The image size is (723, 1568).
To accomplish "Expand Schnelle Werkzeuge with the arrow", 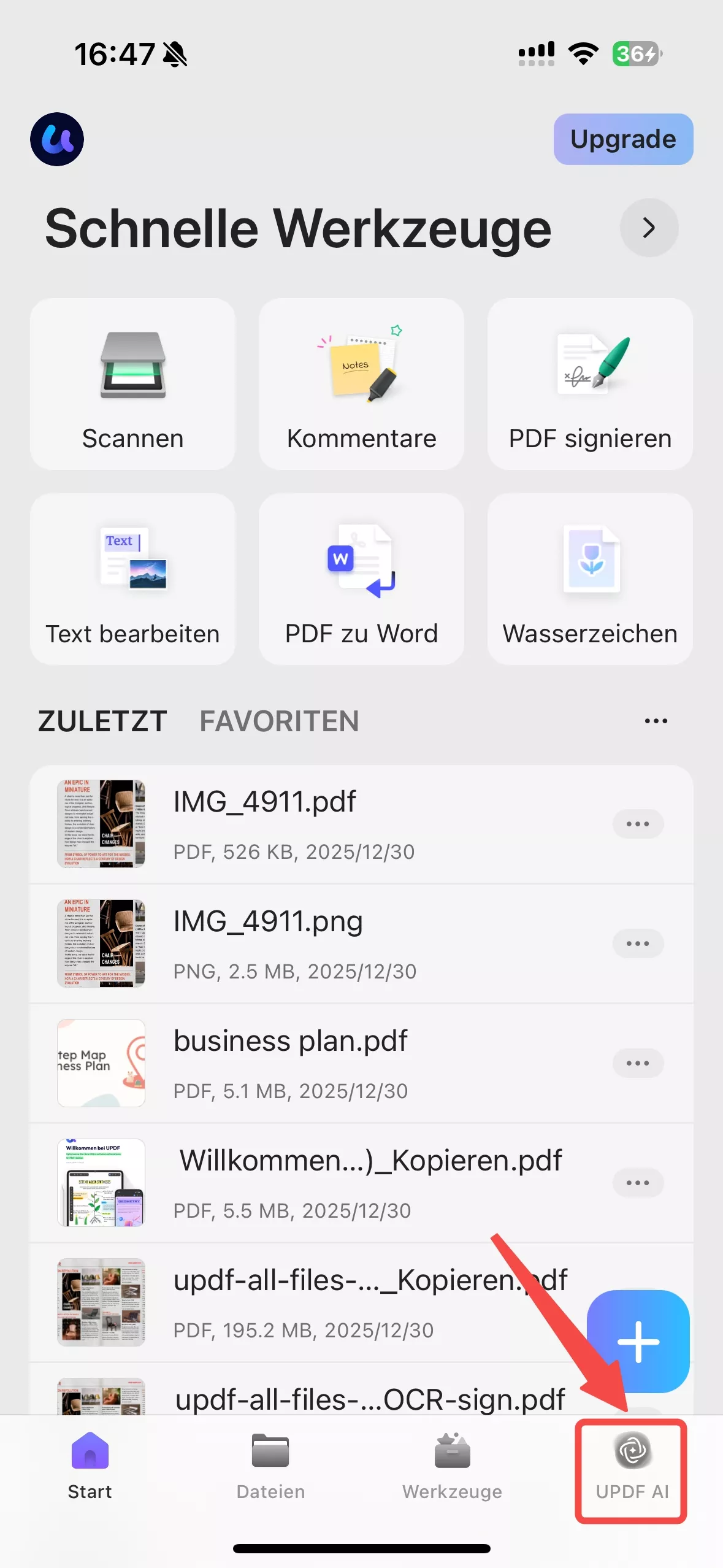I will coord(649,228).
